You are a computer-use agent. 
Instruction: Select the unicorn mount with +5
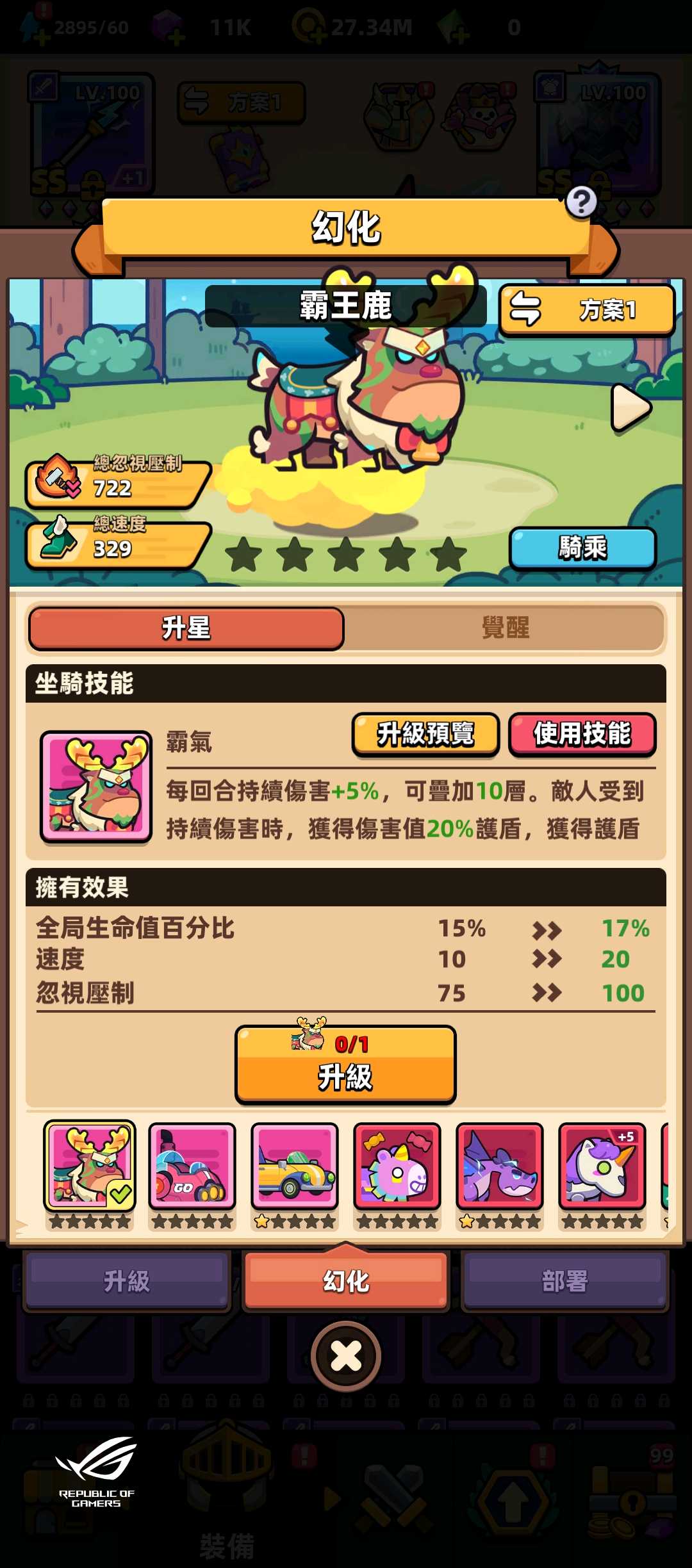[x=602, y=1167]
